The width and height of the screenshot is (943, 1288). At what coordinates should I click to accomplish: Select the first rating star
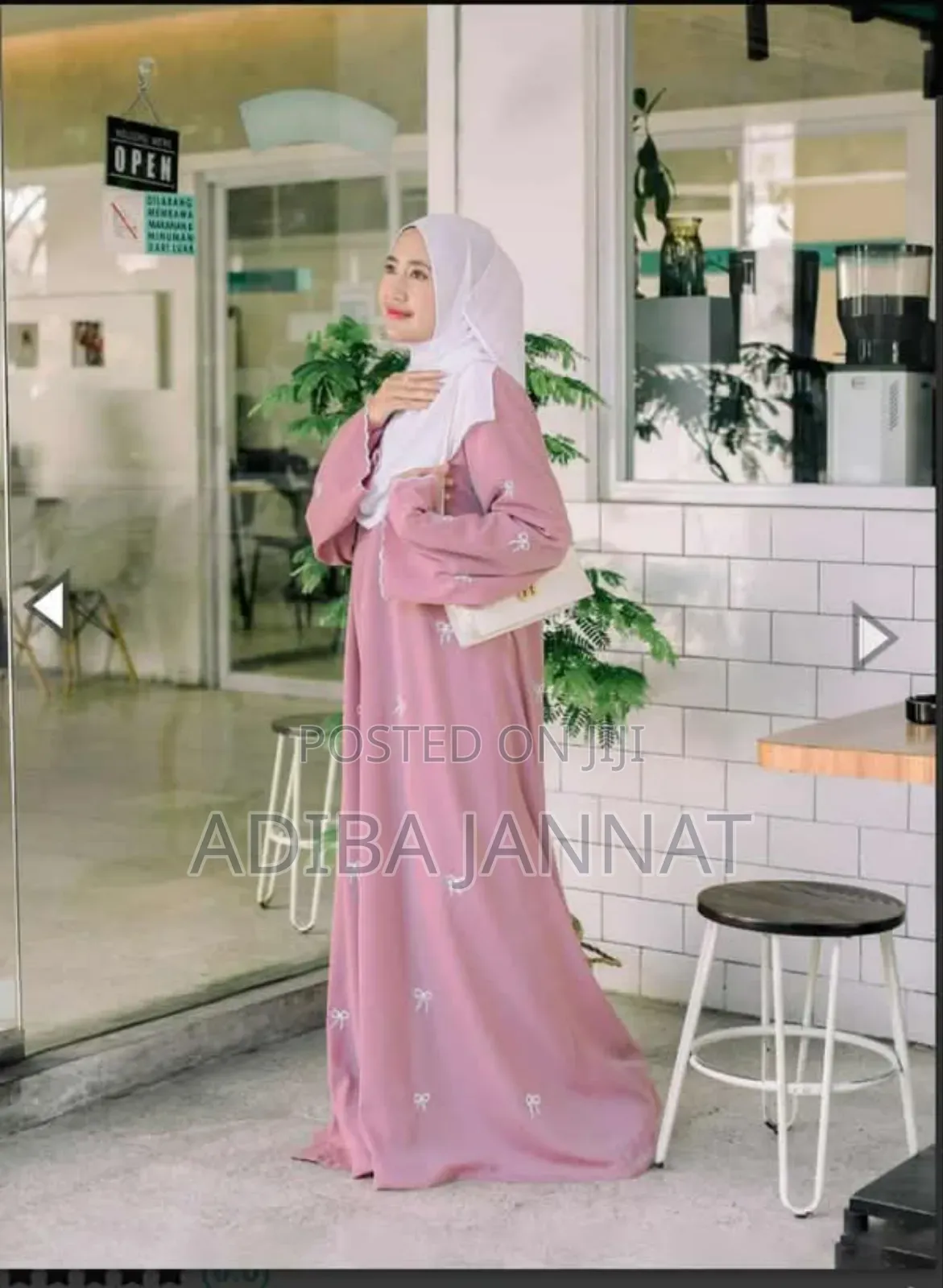(x=19, y=1278)
